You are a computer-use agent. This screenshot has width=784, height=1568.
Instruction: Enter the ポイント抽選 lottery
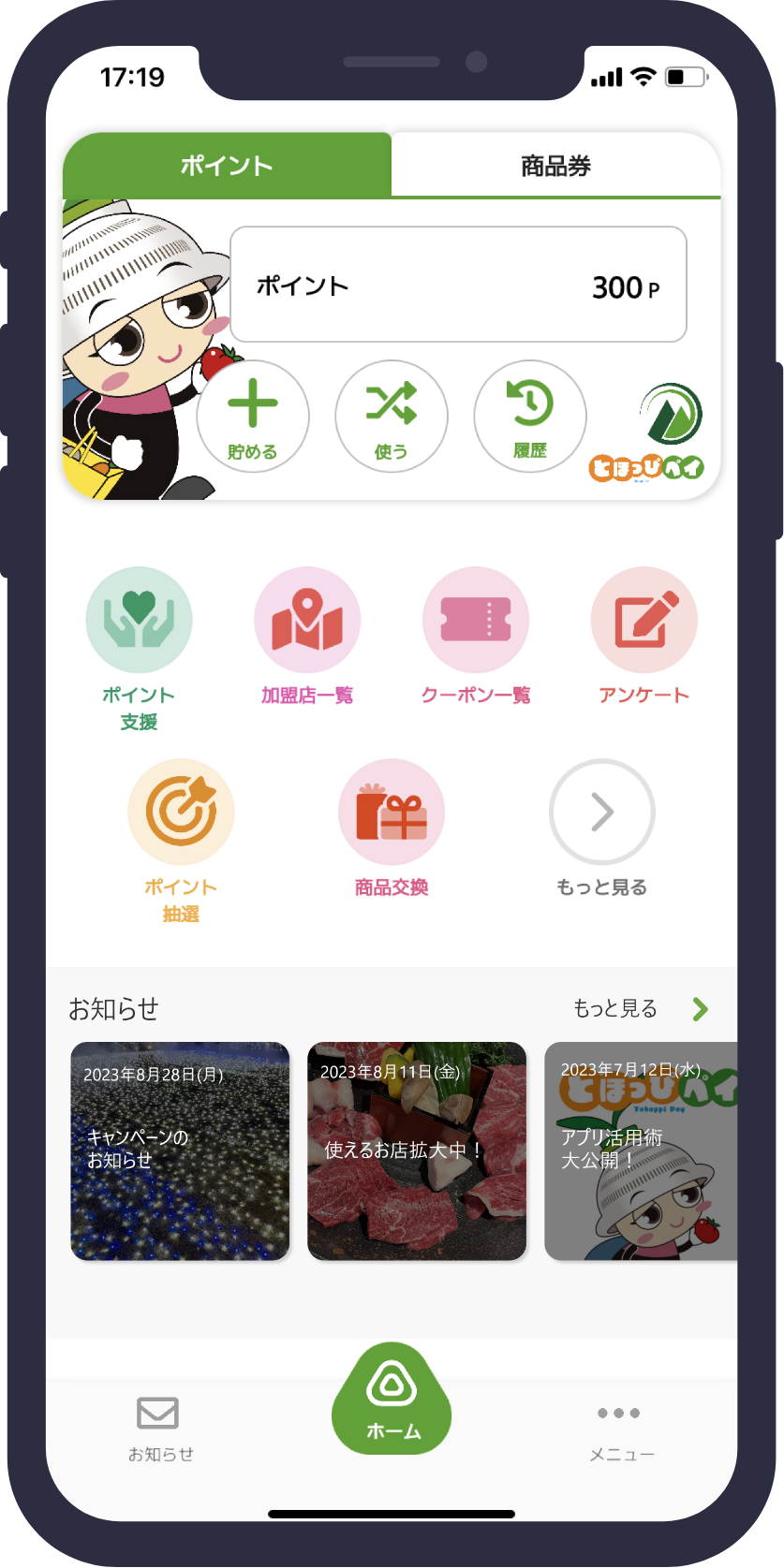pos(181,813)
